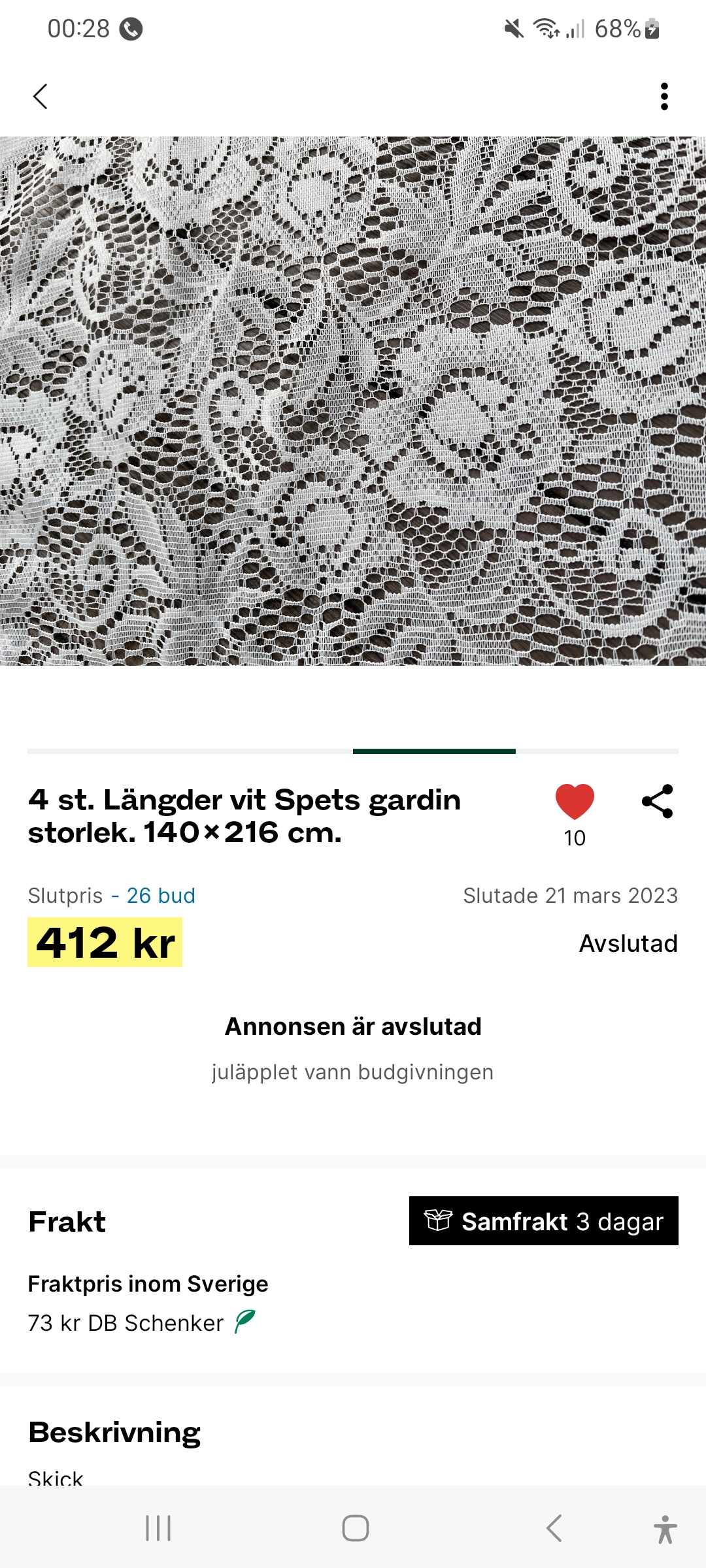Tap the red heart favorite icon
The width and height of the screenshot is (706, 1568).
click(x=575, y=802)
